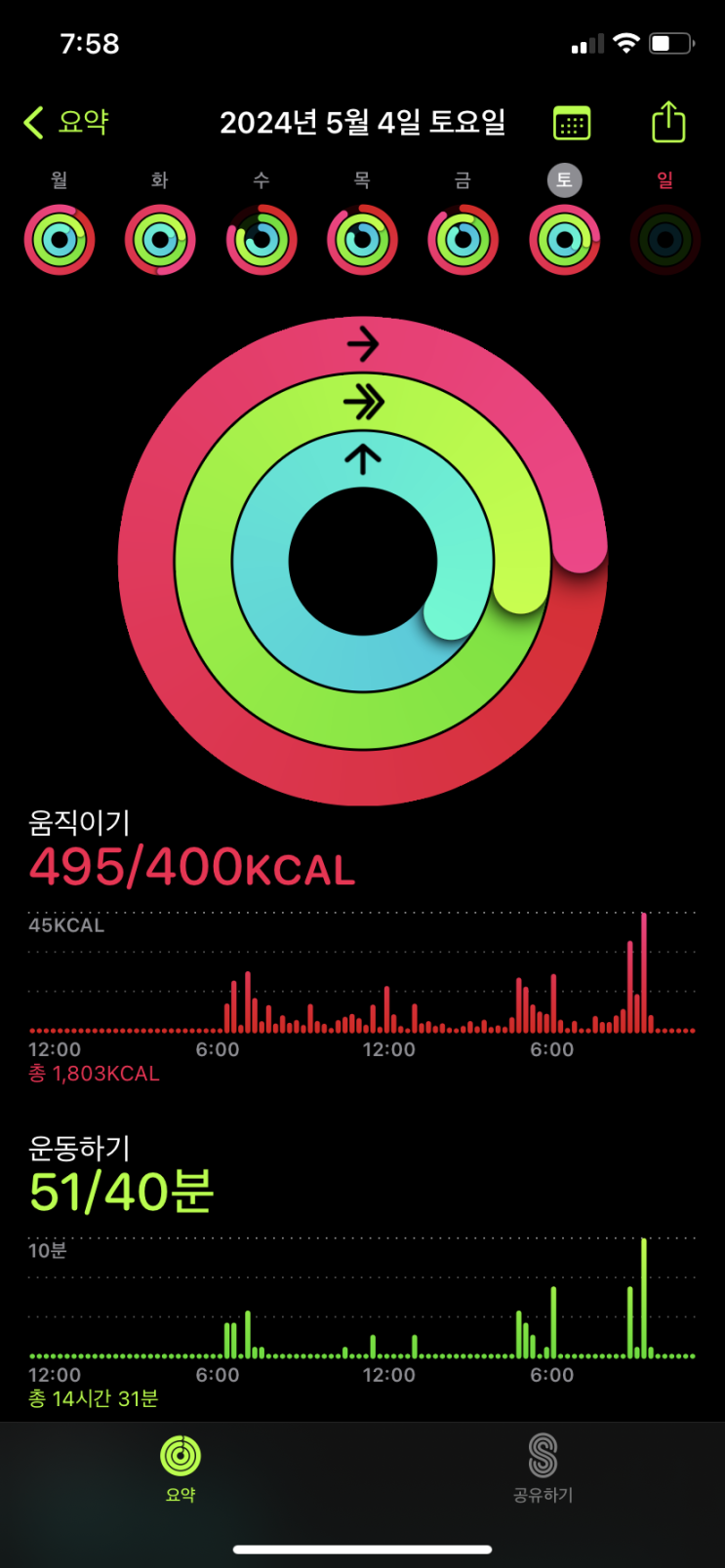Select Saturday (토) activity rings
This screenshot has width=725, height=1568.
(x=564, y=240)
